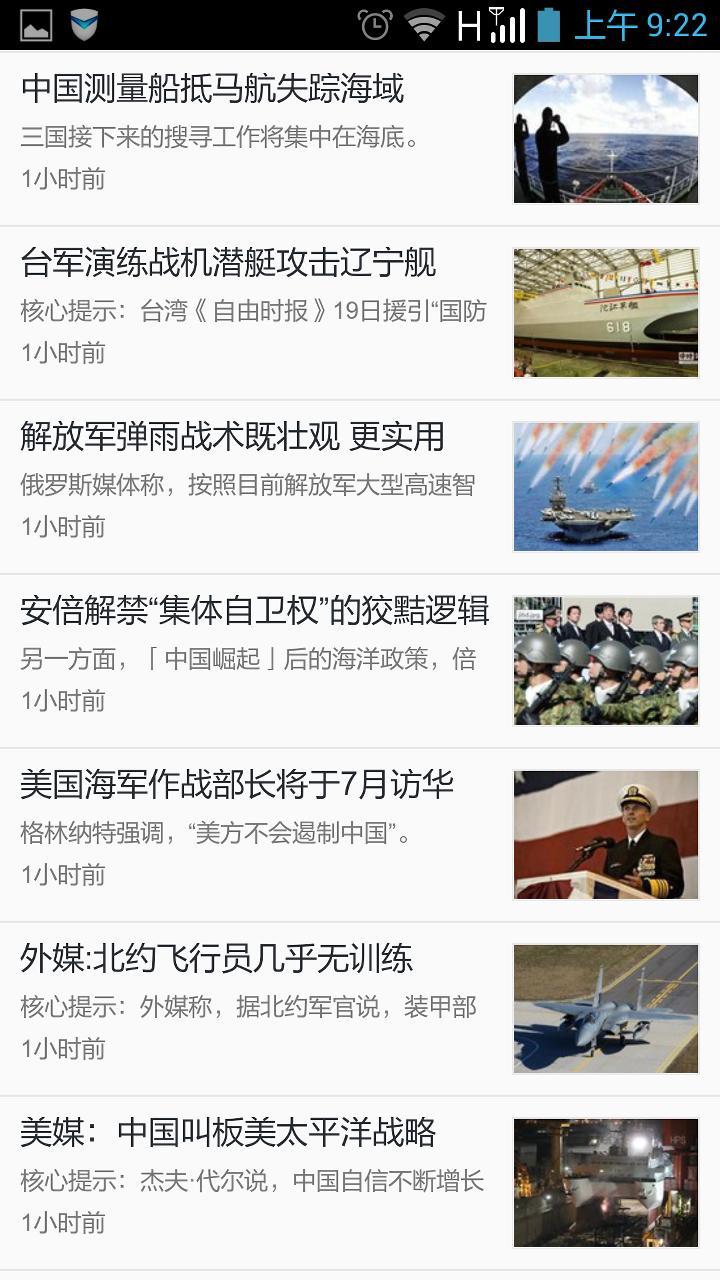Open article 中国测量船抵马航失踪海域
Screen dimensions: 720x1280
[x=212, y=89]
